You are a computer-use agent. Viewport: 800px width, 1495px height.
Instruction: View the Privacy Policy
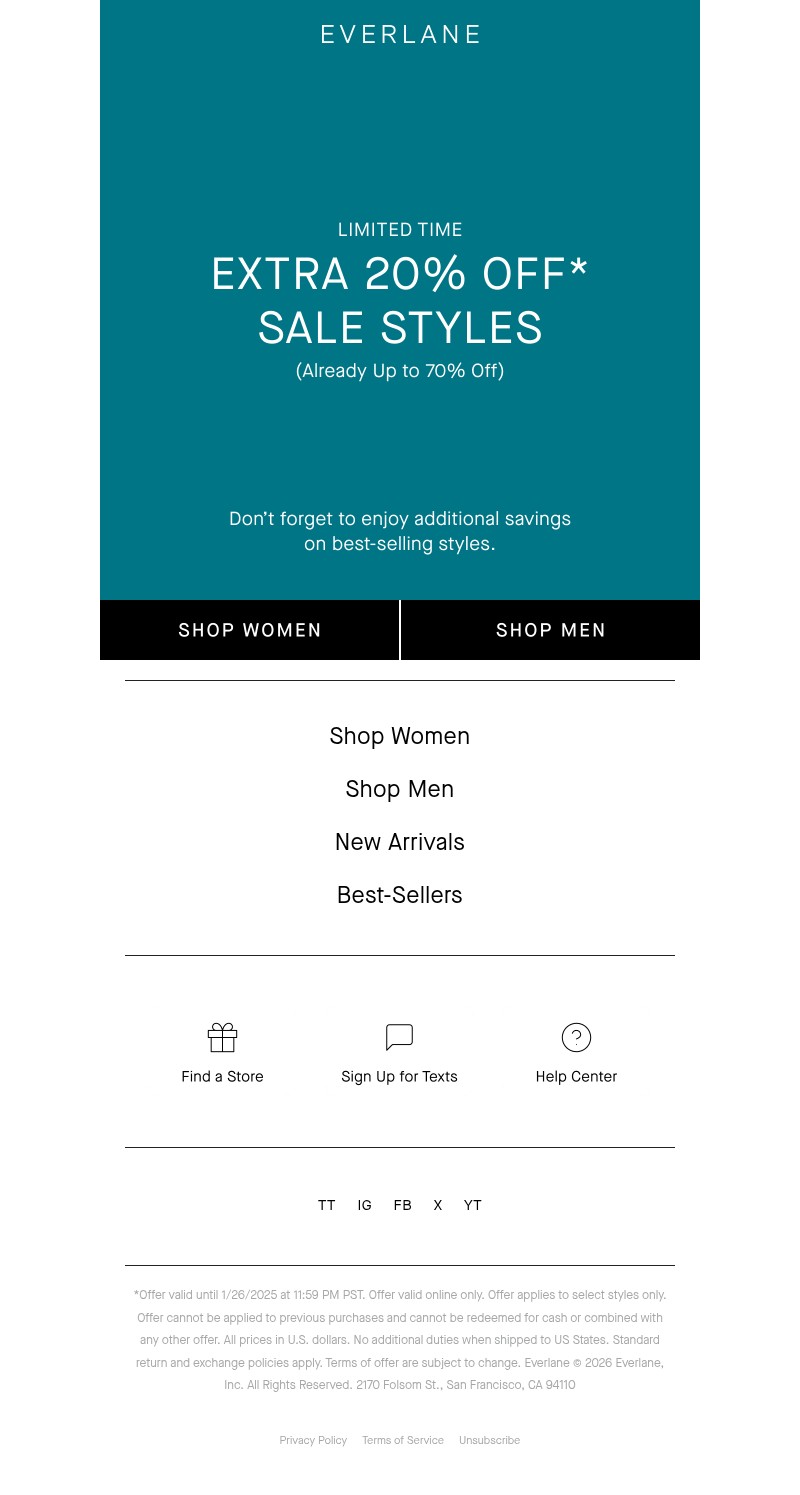click(313, 1440)
